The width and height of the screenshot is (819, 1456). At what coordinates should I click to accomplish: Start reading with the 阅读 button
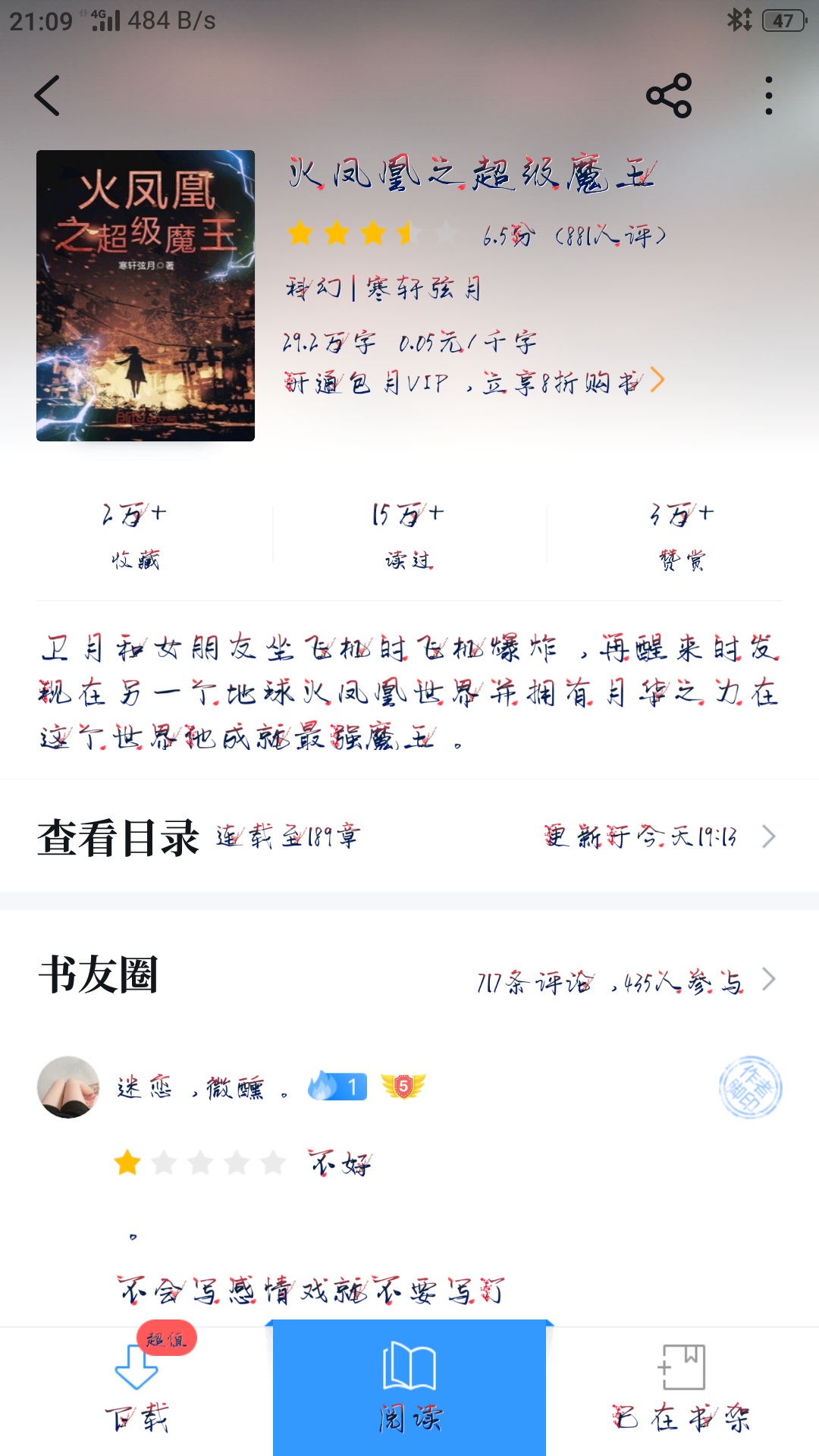[x=409, y=1388]
